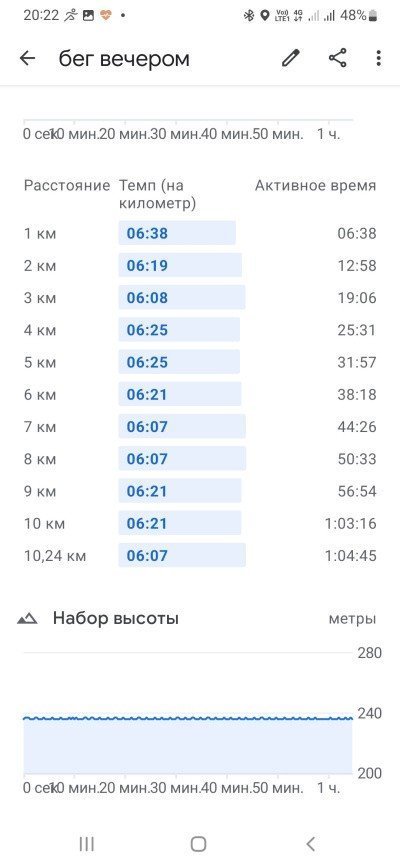Edit the workout with the pencil icon
Viewport: 400px width, 867px height.
click(290, 58)
